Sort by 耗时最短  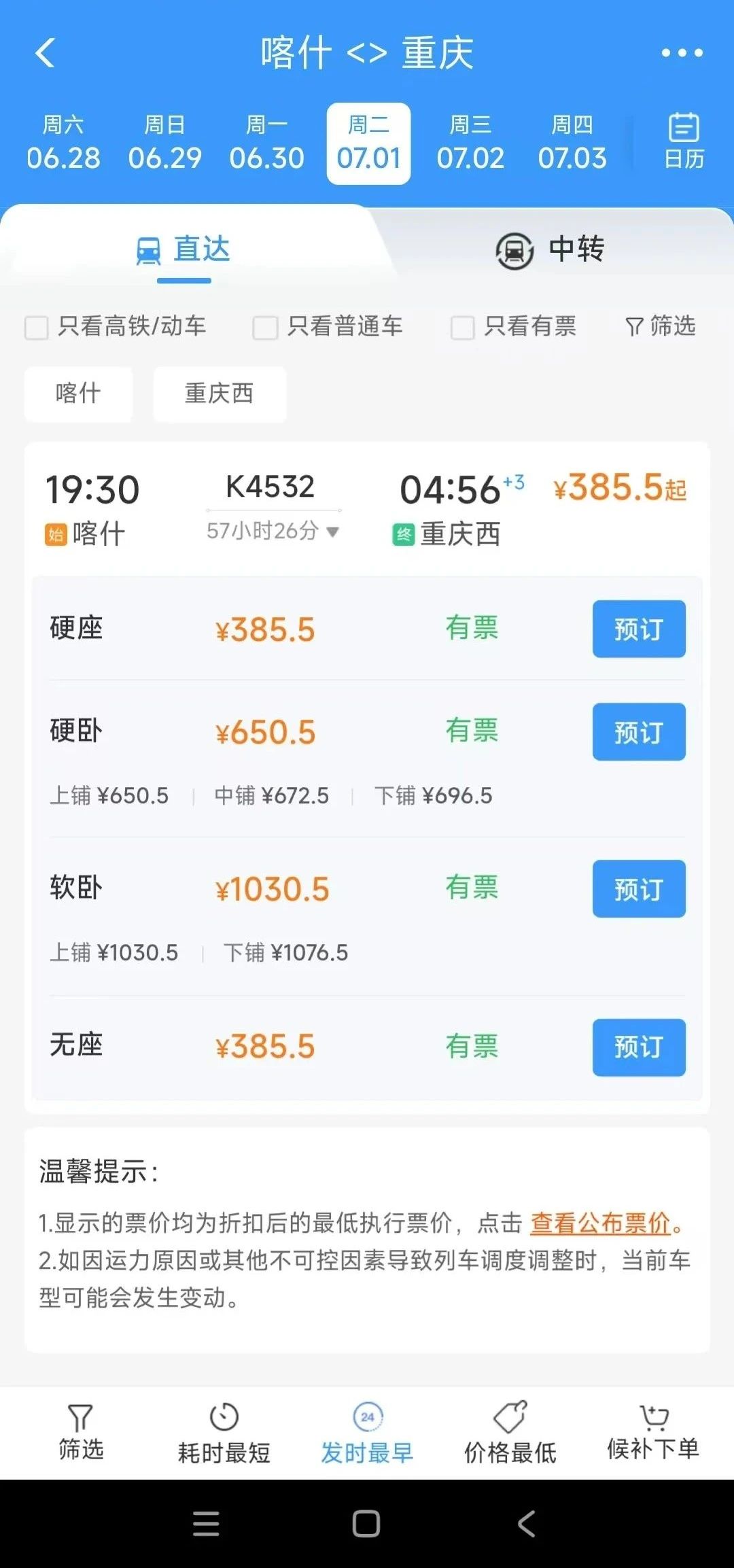pos(224,1433)
